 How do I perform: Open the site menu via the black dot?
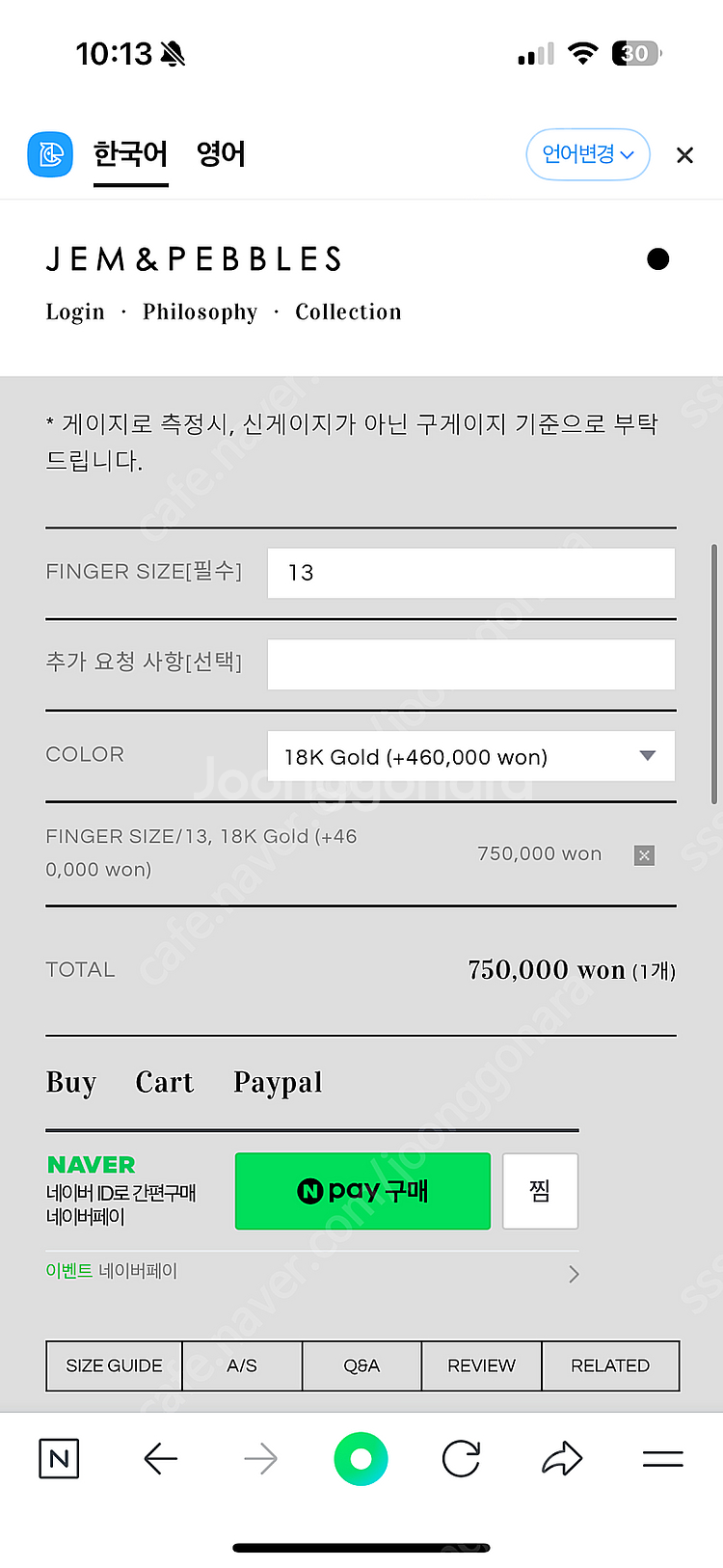658,258
